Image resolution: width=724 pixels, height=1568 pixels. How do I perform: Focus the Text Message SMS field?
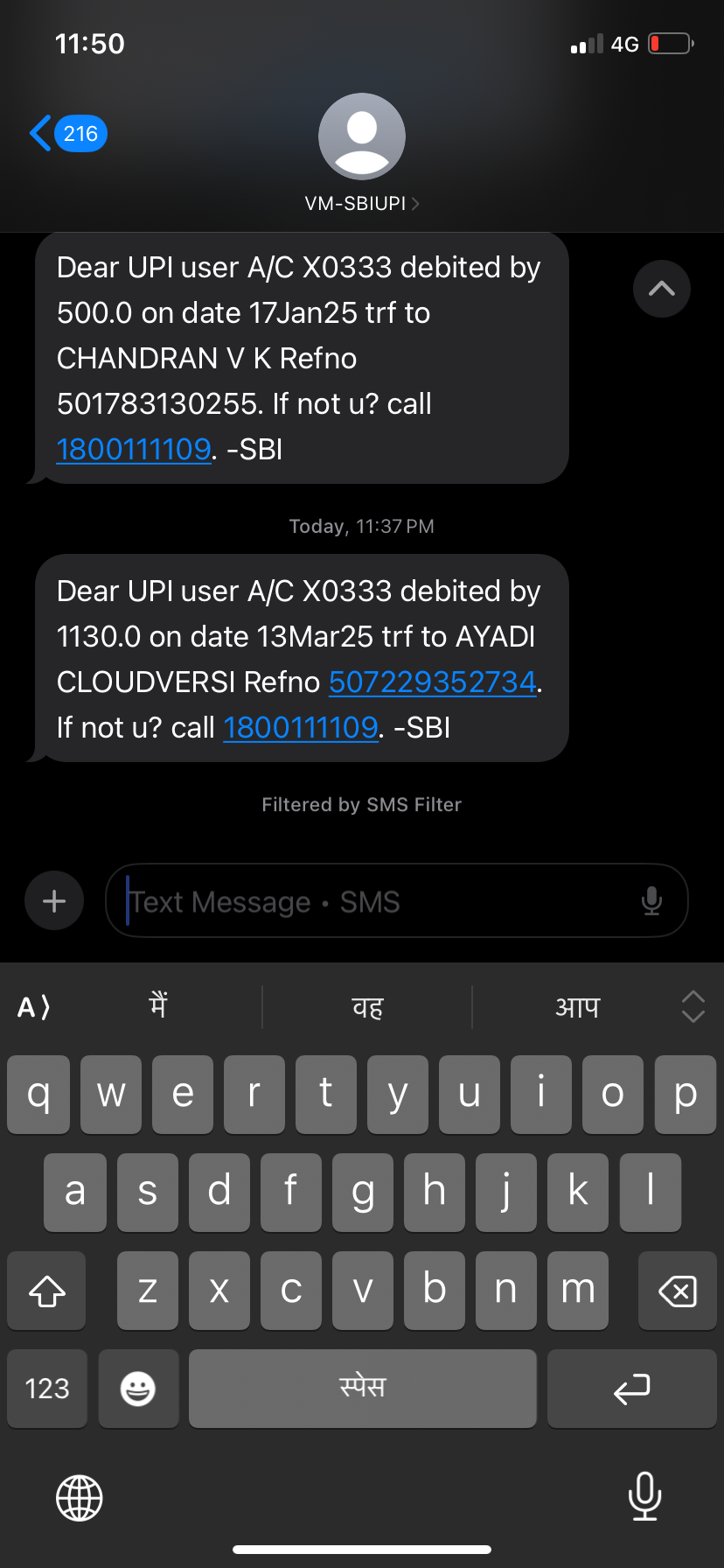pos(376,901)
